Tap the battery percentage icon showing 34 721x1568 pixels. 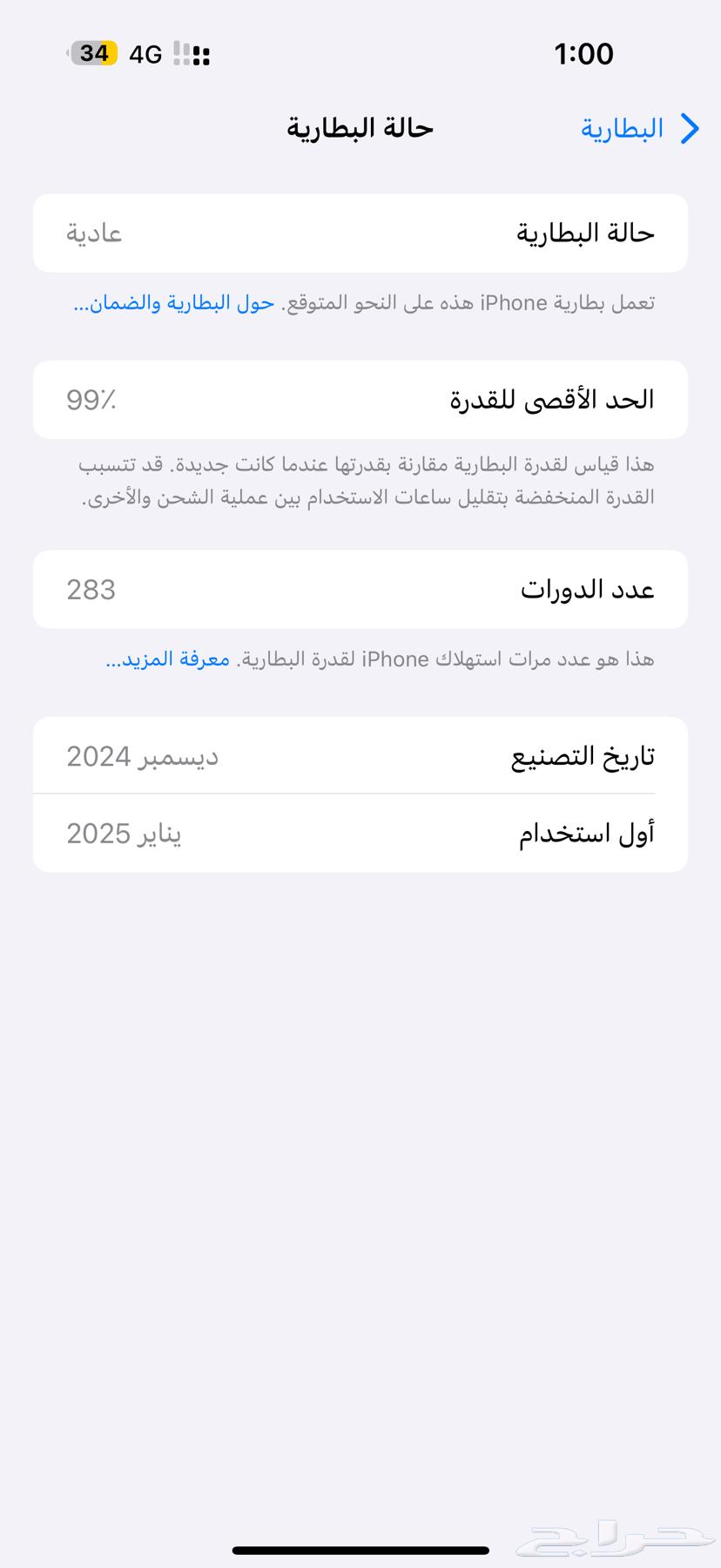coord(91,53)
